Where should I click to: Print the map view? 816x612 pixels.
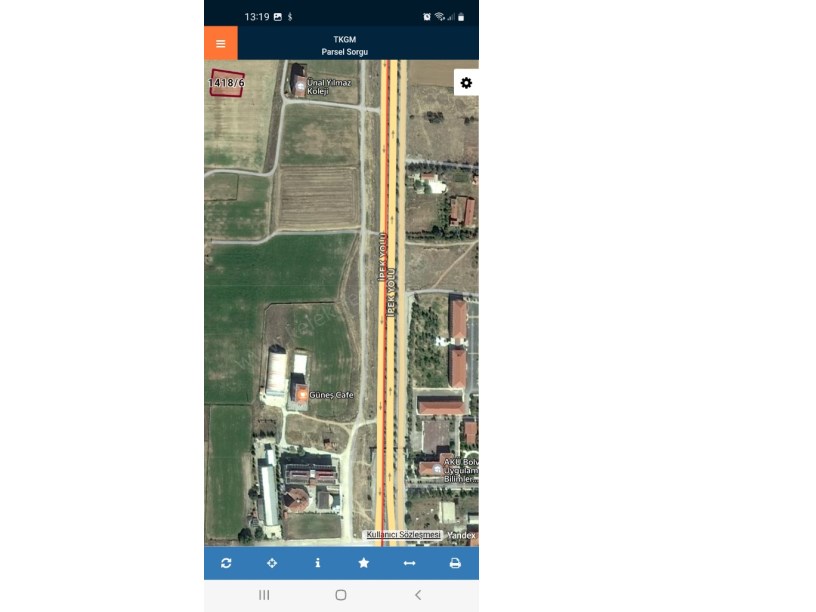455,563
